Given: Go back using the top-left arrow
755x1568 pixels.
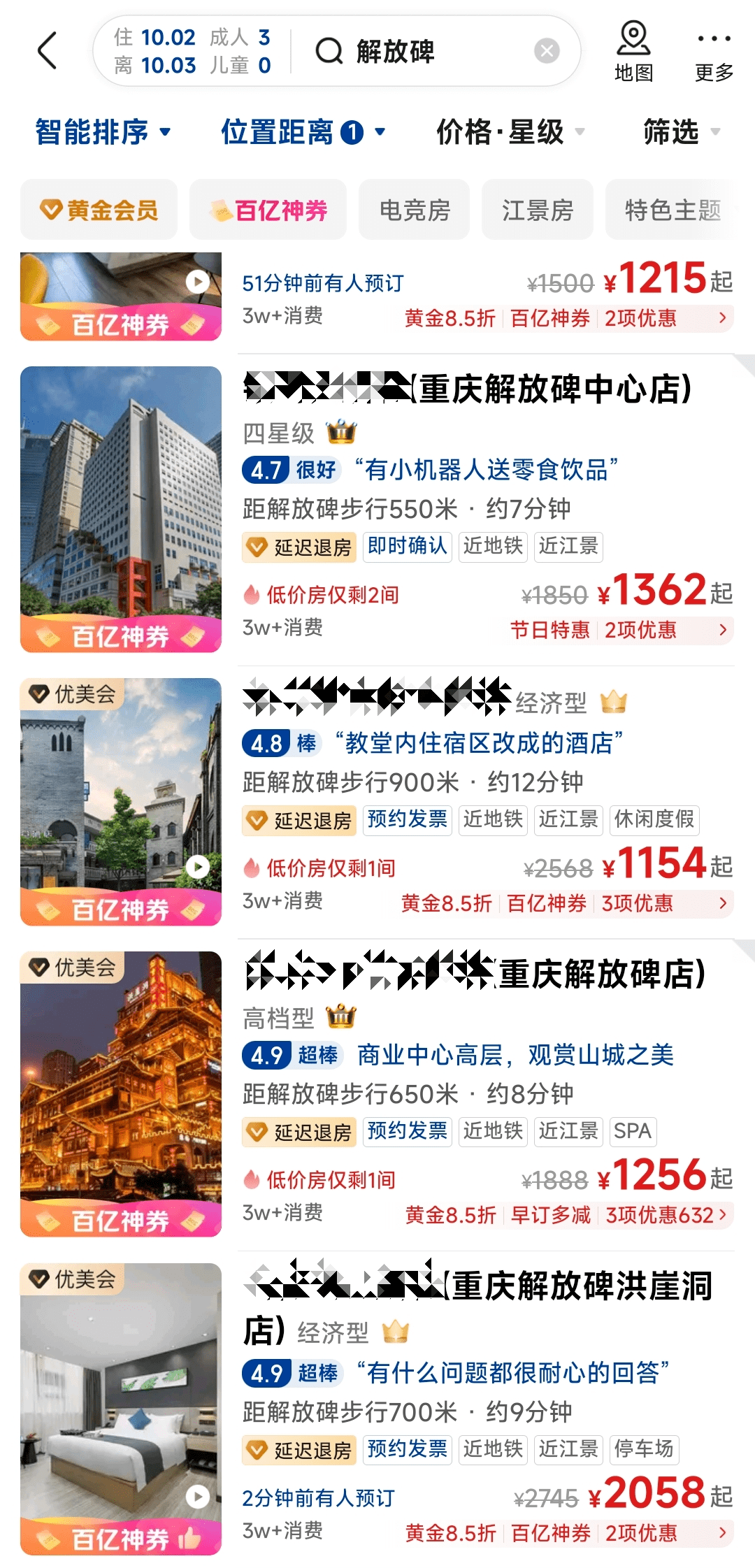Looking at the screenshot, I should [47, 51].
